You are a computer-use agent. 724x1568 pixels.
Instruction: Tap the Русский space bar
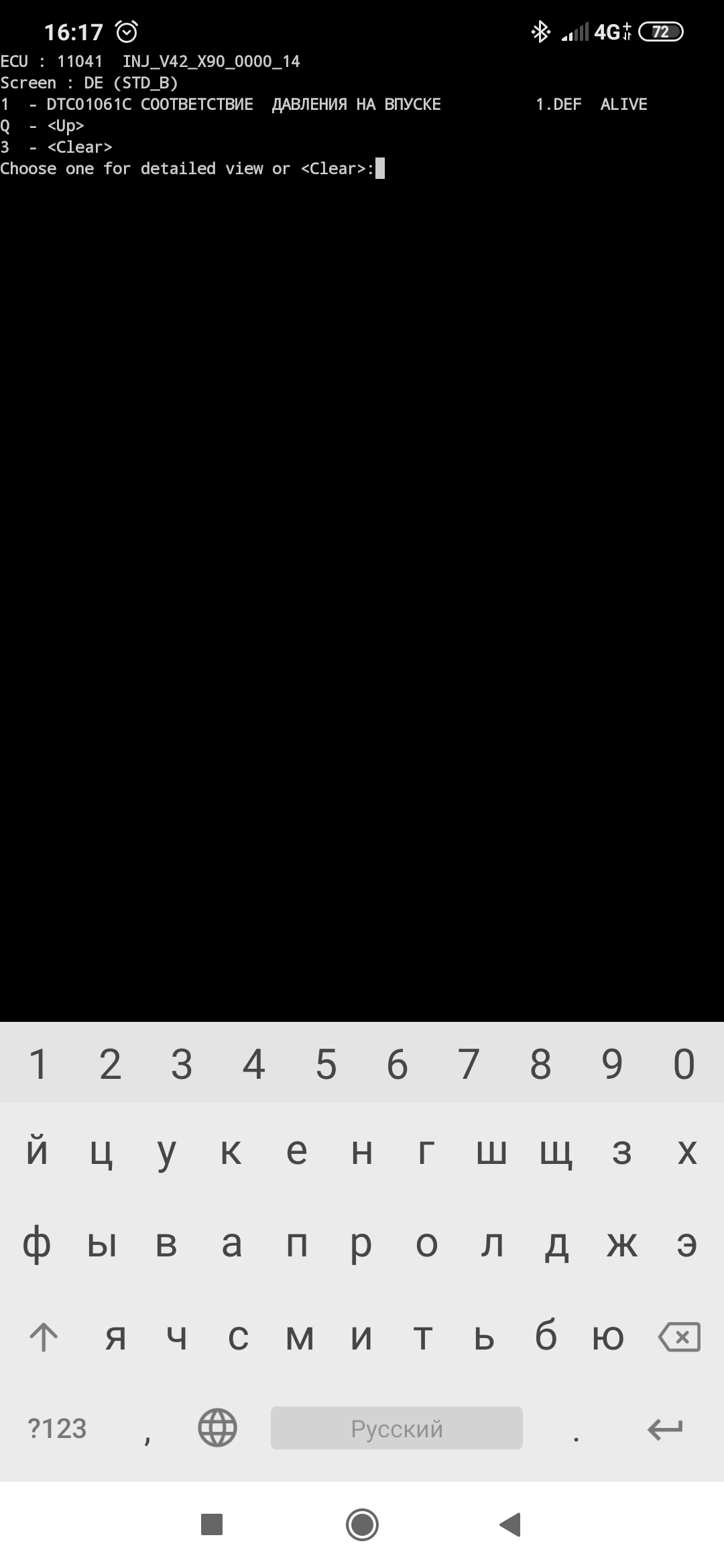[x=397, y=1428]
